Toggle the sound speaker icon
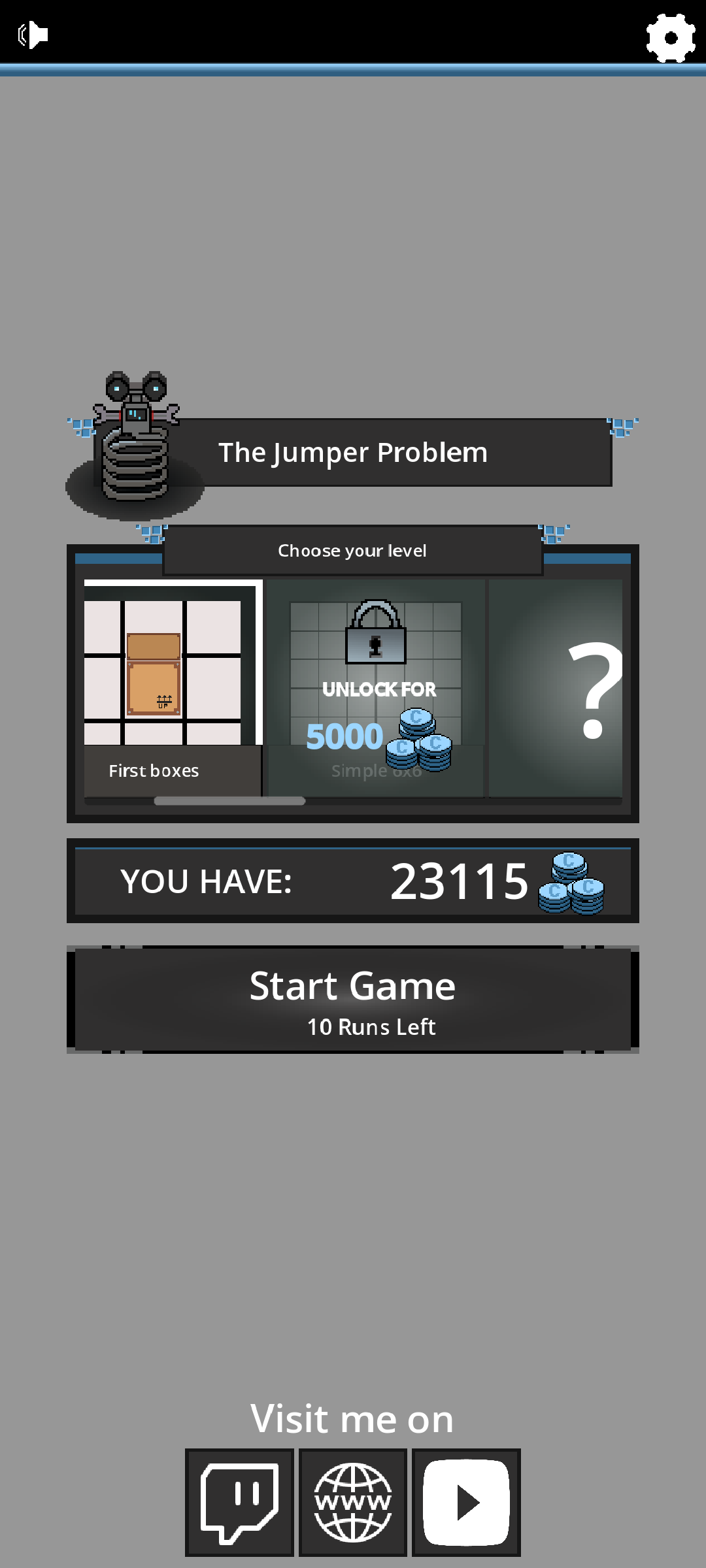Viewport: 706px width, 1568px height. click(x=33, y=35)
